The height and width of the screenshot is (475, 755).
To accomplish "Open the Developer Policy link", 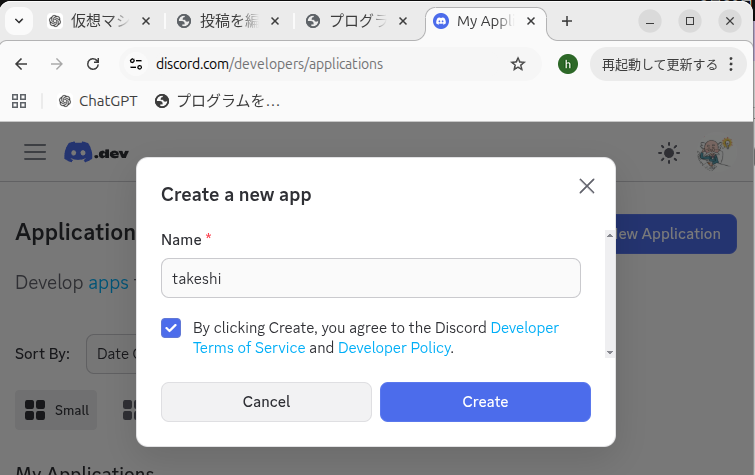I will pos(394,348).
